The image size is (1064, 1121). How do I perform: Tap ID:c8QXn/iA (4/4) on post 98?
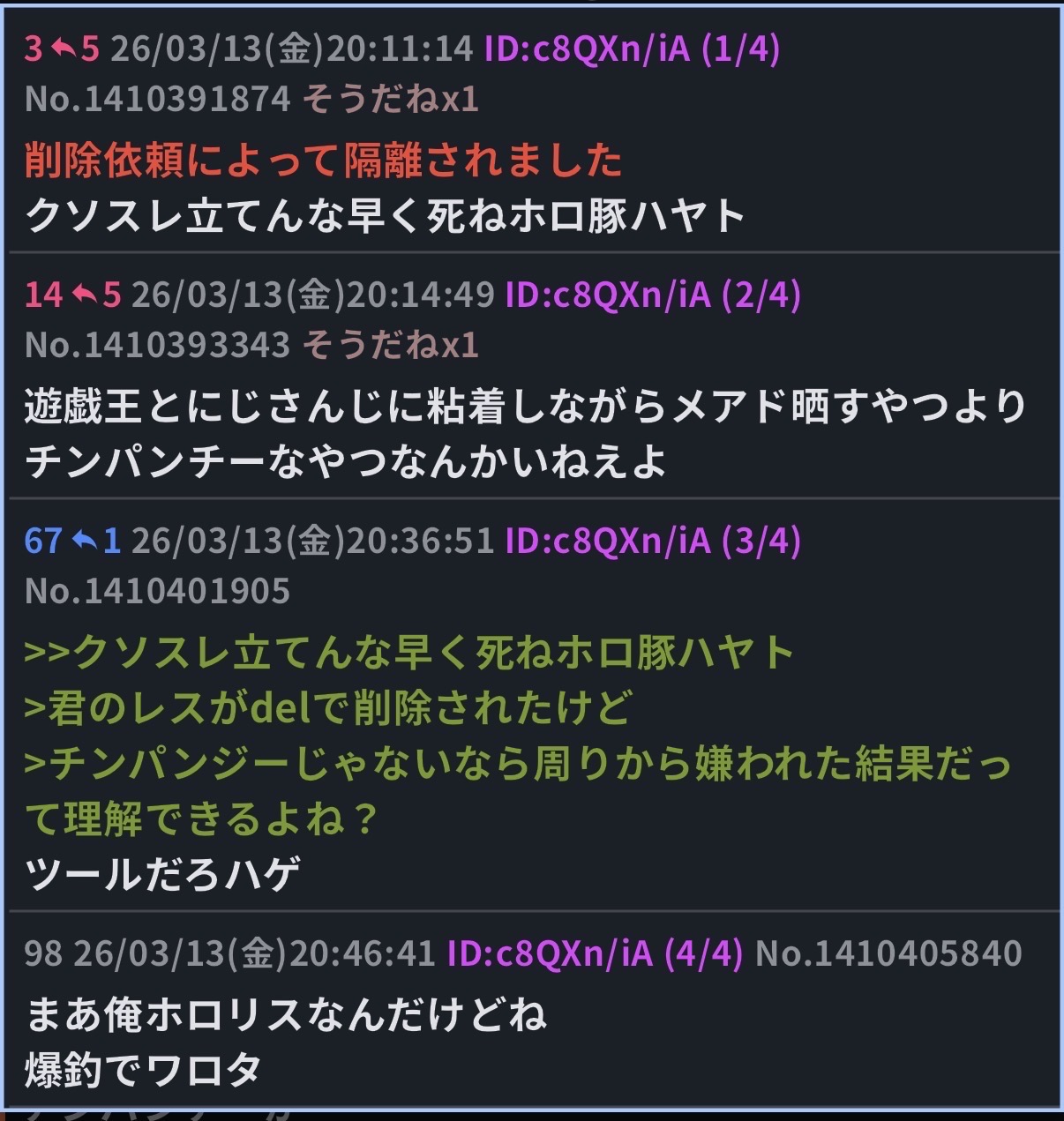(595, 953)
